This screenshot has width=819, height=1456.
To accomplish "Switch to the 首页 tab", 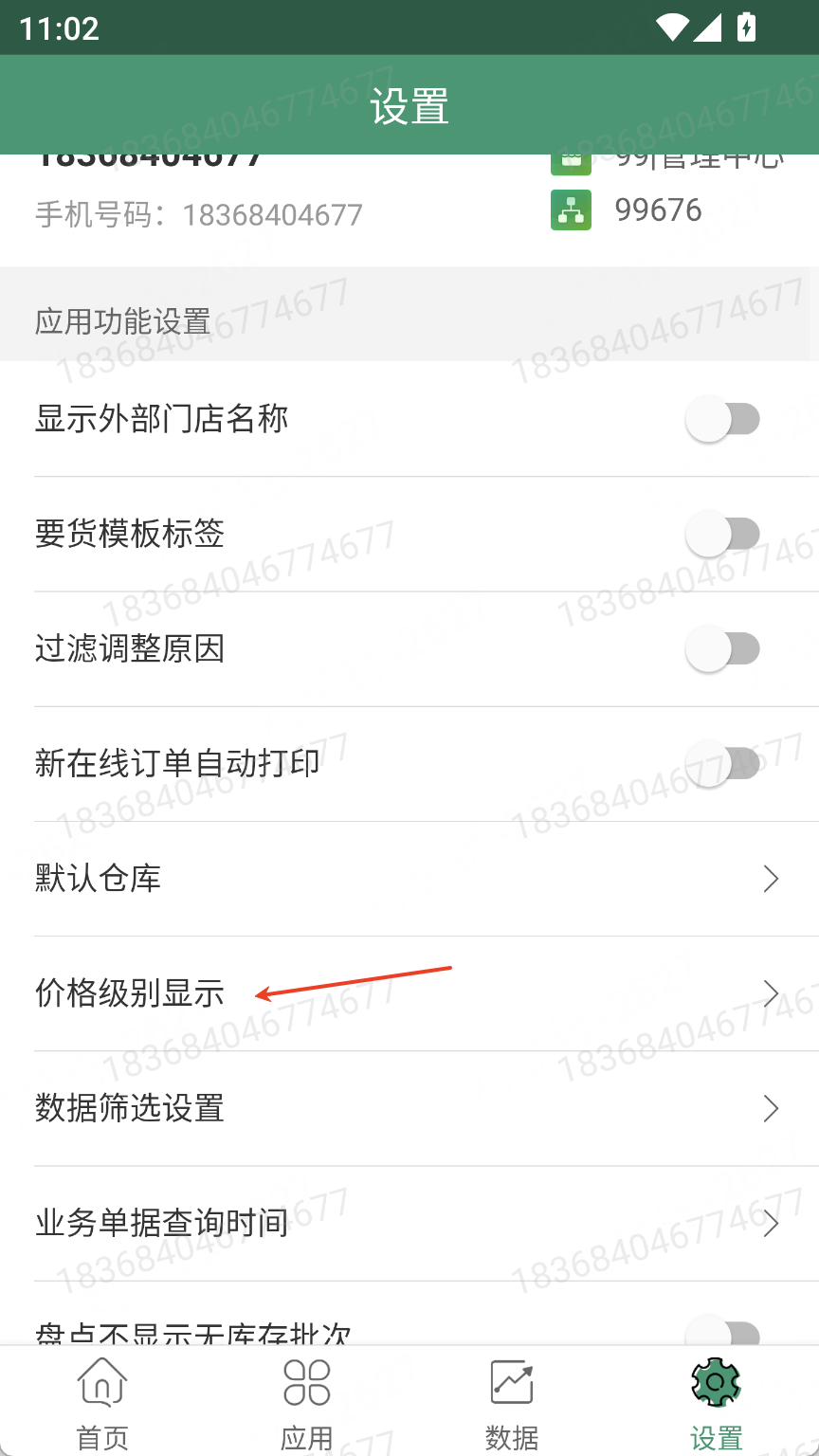I will (102, 1401).
